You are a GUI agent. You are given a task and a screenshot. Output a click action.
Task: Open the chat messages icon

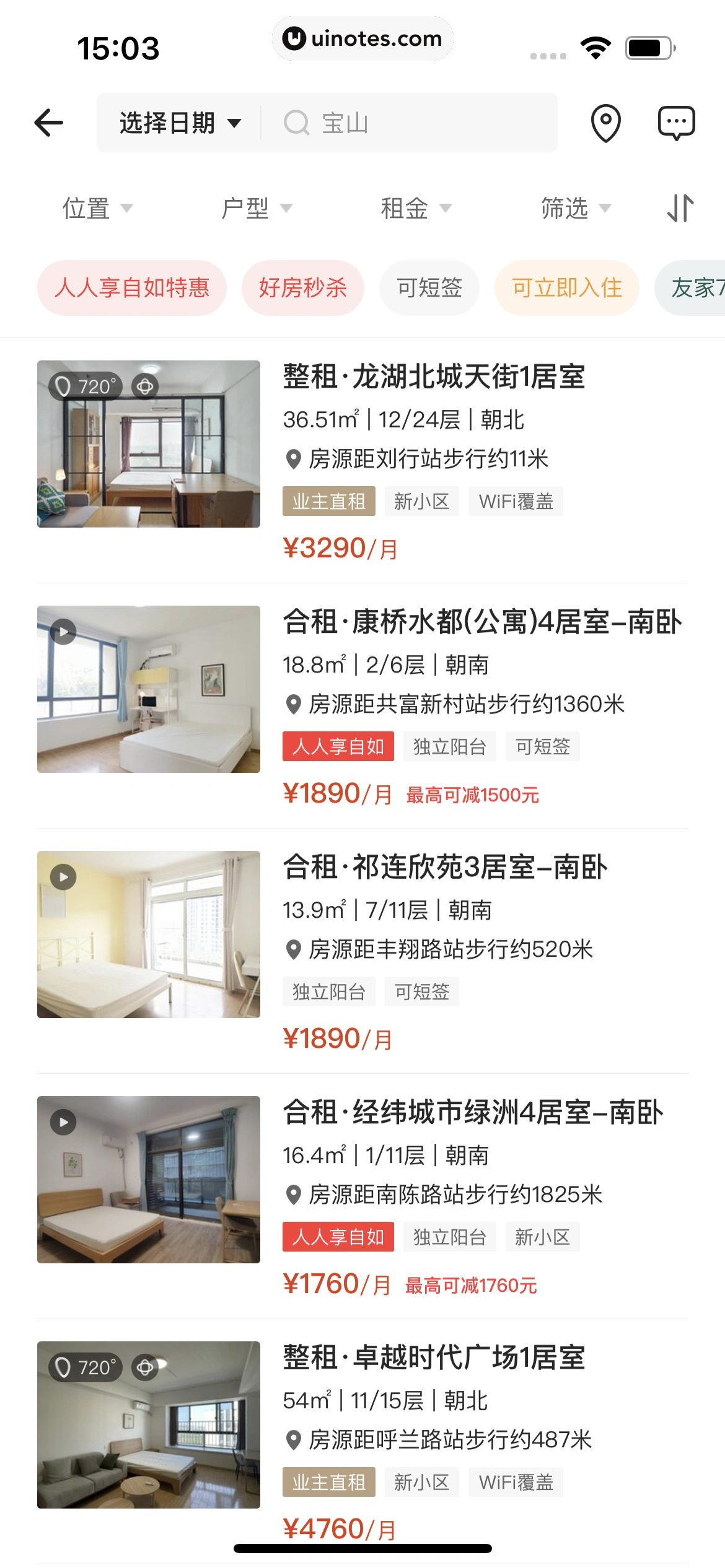pyautogui.click(x=677, y=122)
